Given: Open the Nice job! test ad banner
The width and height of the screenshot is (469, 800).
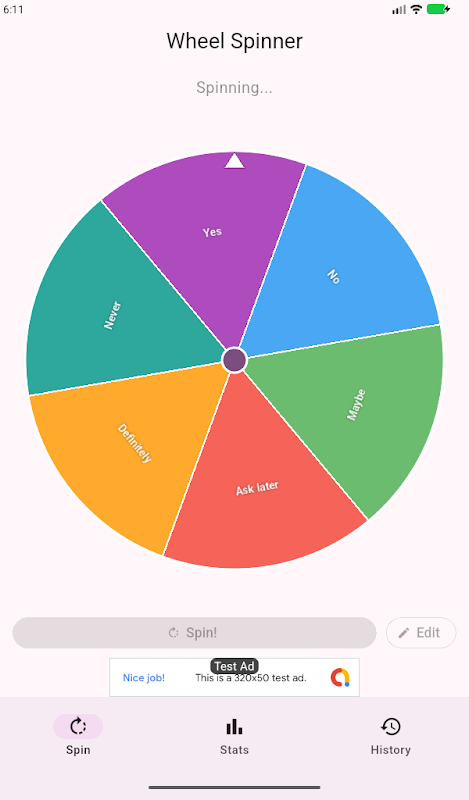Looking at the screenshot, I should 234,678.
